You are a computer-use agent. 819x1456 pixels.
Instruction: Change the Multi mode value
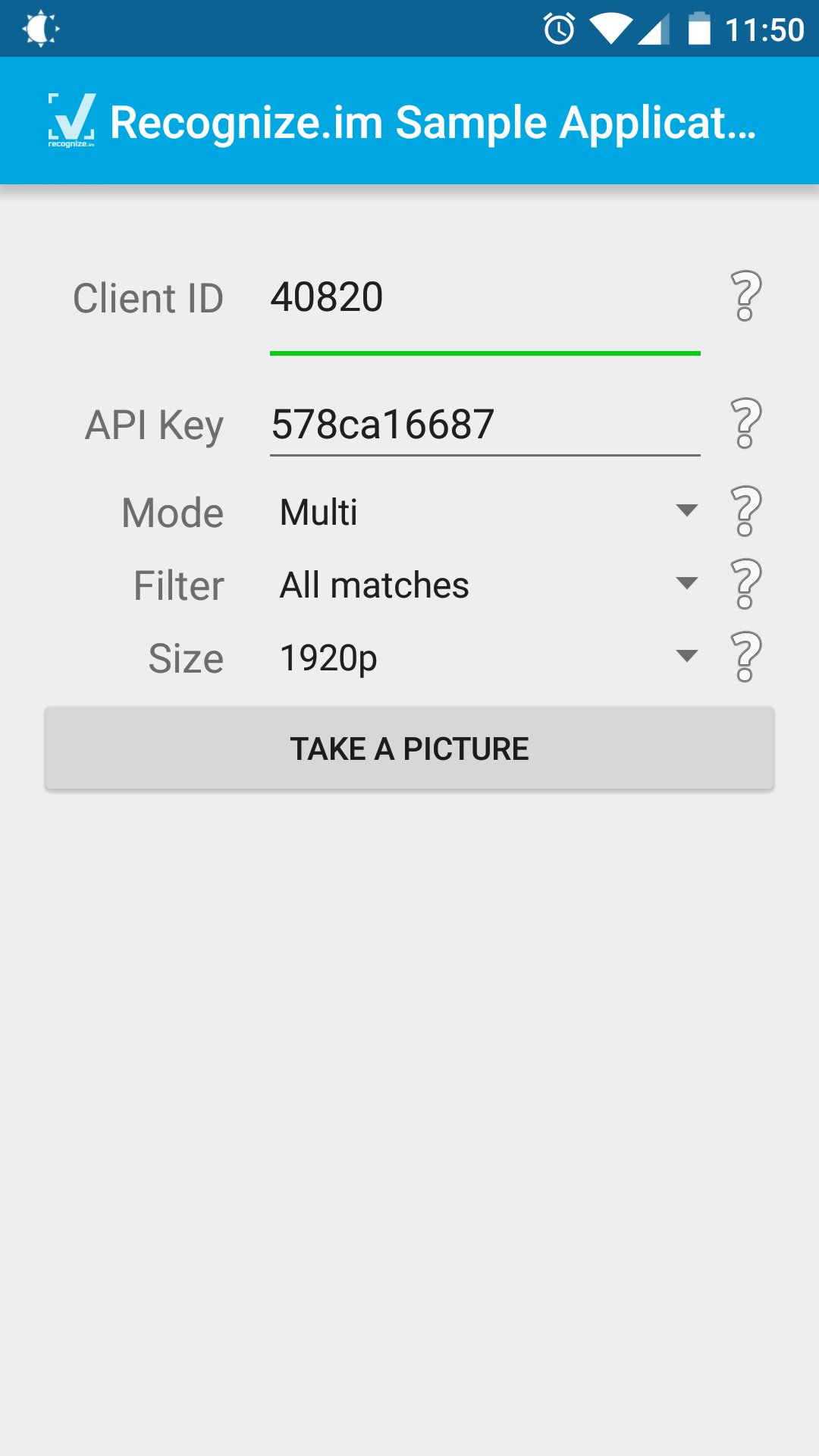click(318, 513)
